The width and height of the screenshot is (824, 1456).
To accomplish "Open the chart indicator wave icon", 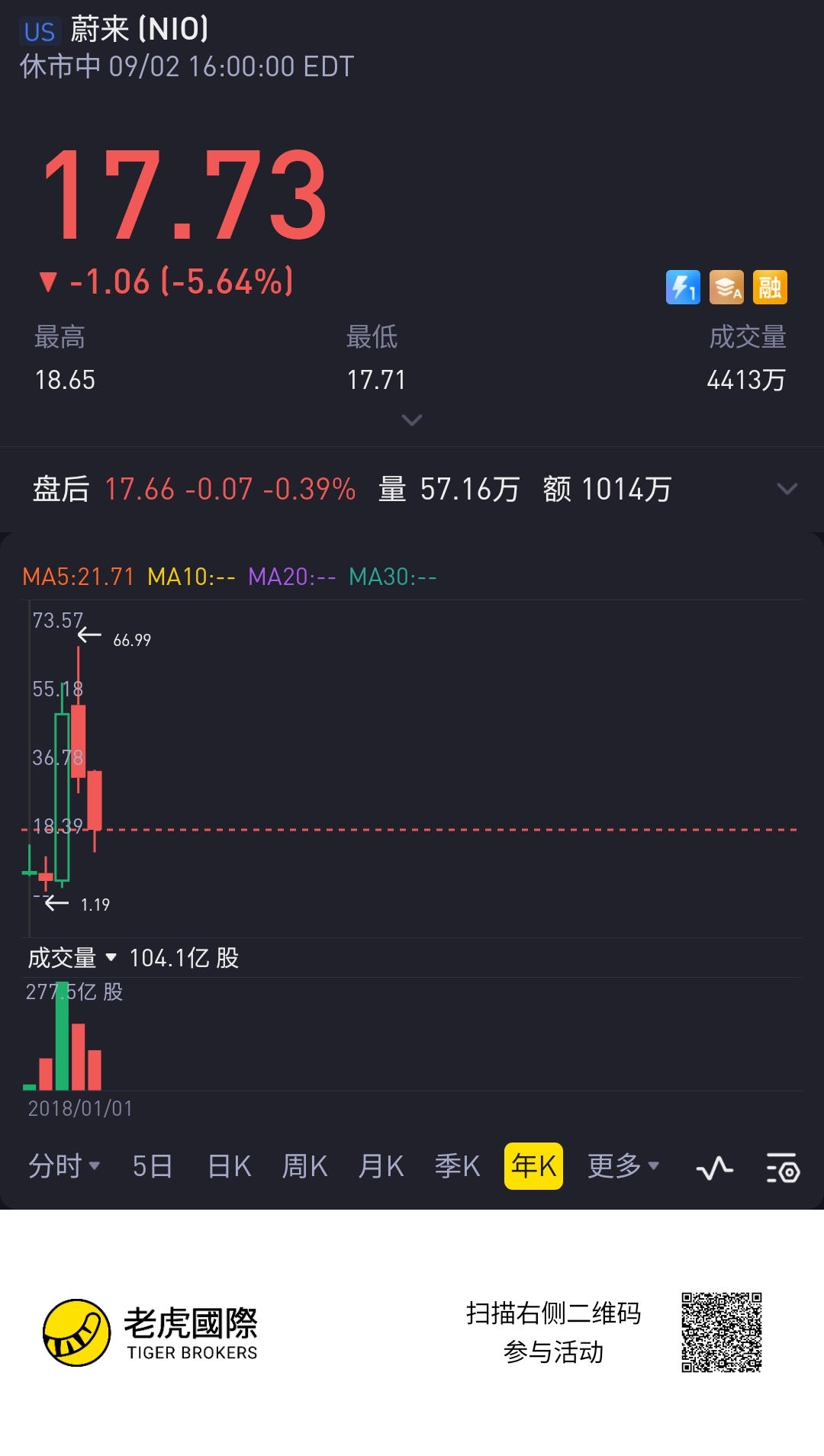I will [x=714, y=1168].
